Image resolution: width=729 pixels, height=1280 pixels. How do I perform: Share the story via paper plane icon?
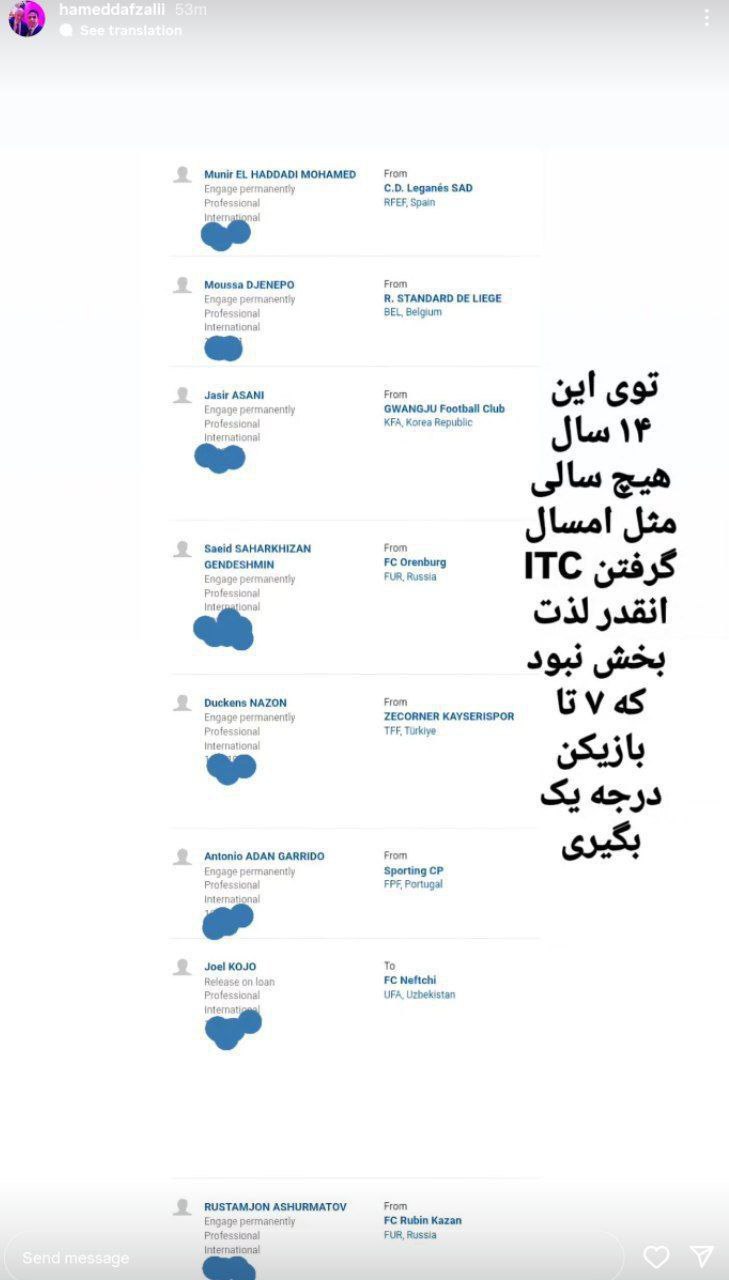tap(702, 1257)
